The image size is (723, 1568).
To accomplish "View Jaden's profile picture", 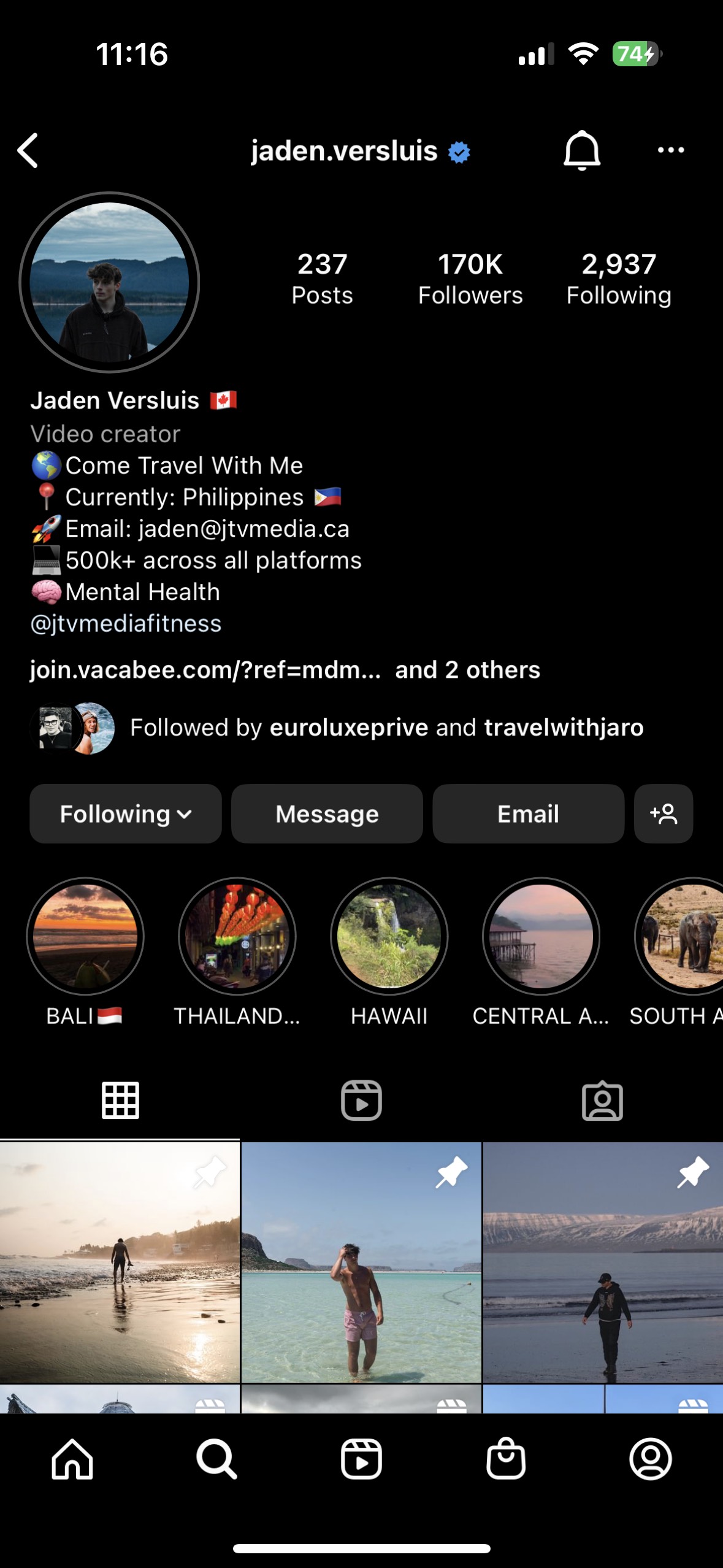I will pos(109,282).
